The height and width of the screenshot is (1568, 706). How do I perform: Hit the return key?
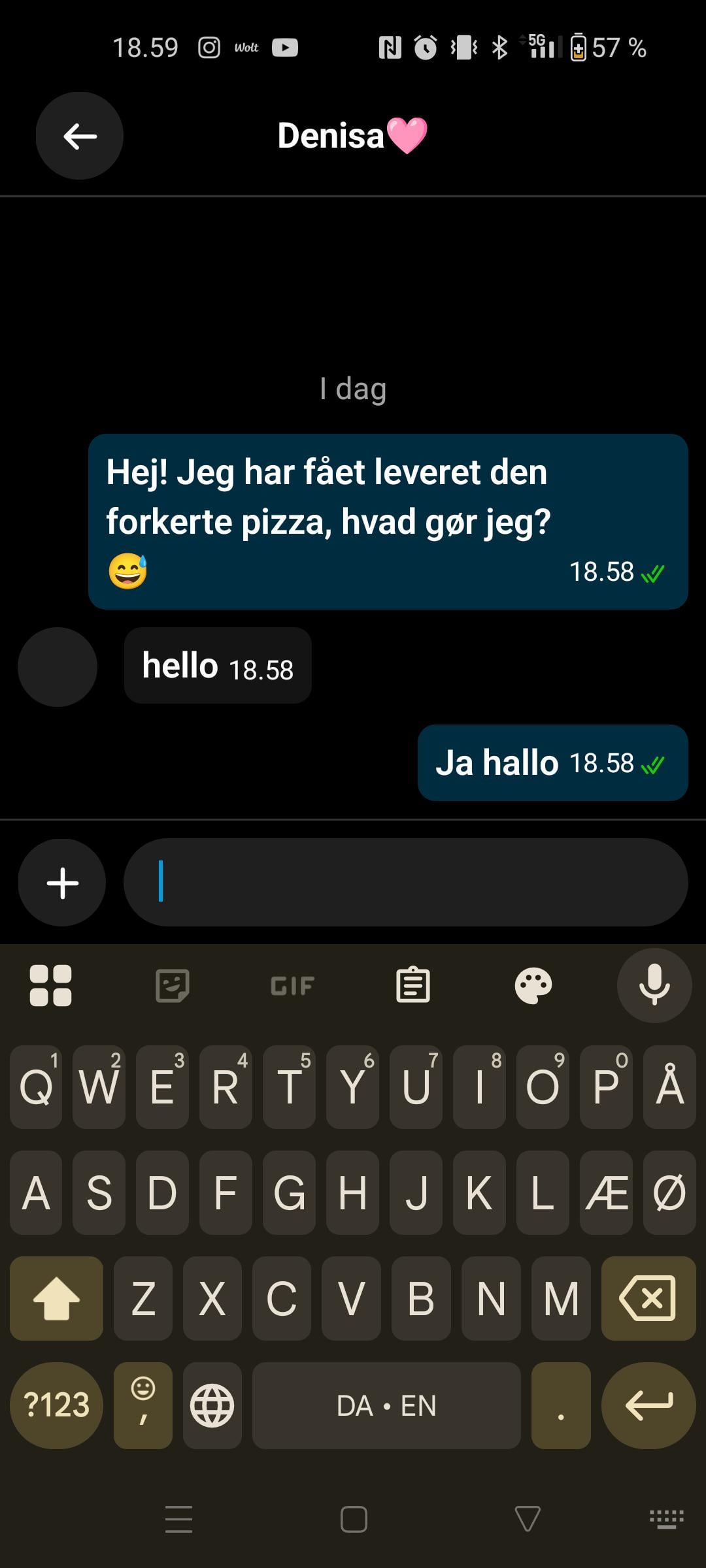648,1405
